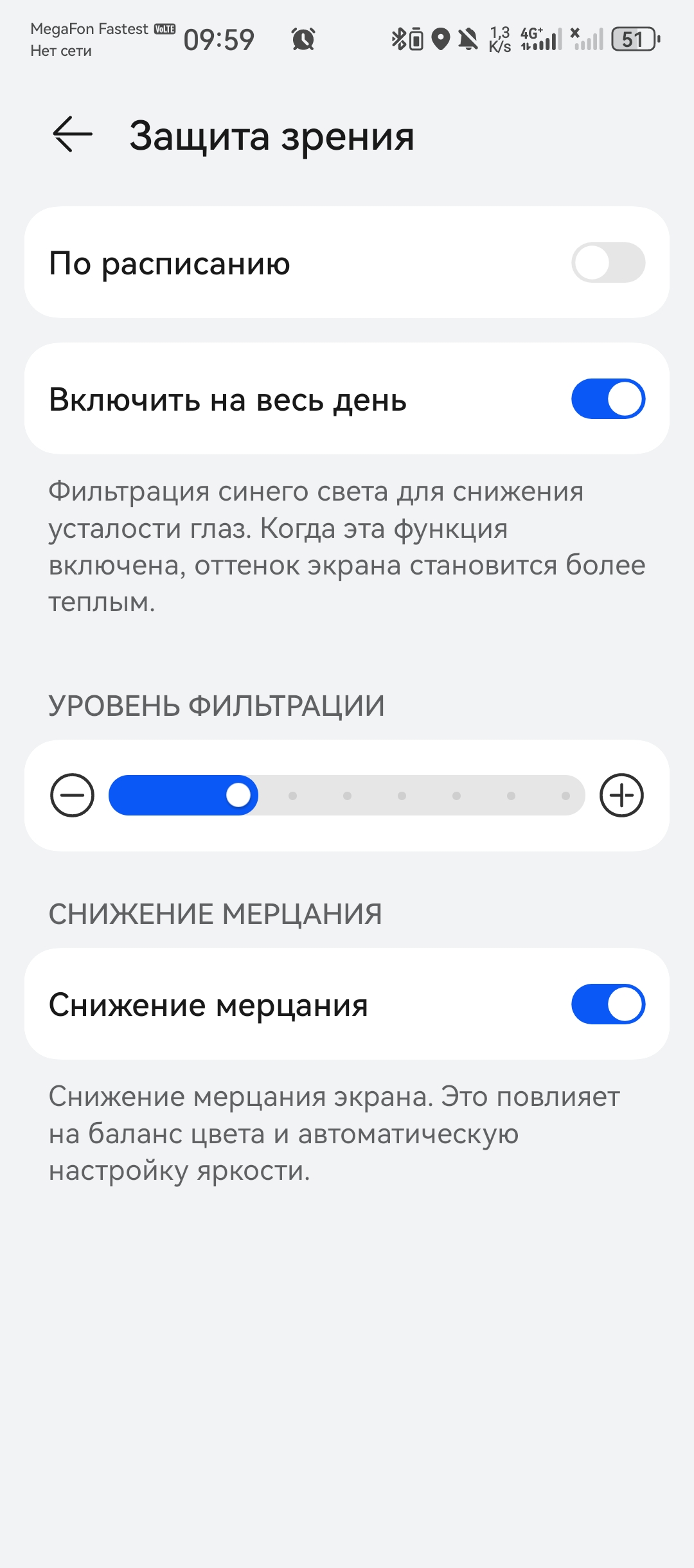Disable the Снижение мерцания switch

click(608, 1004)
